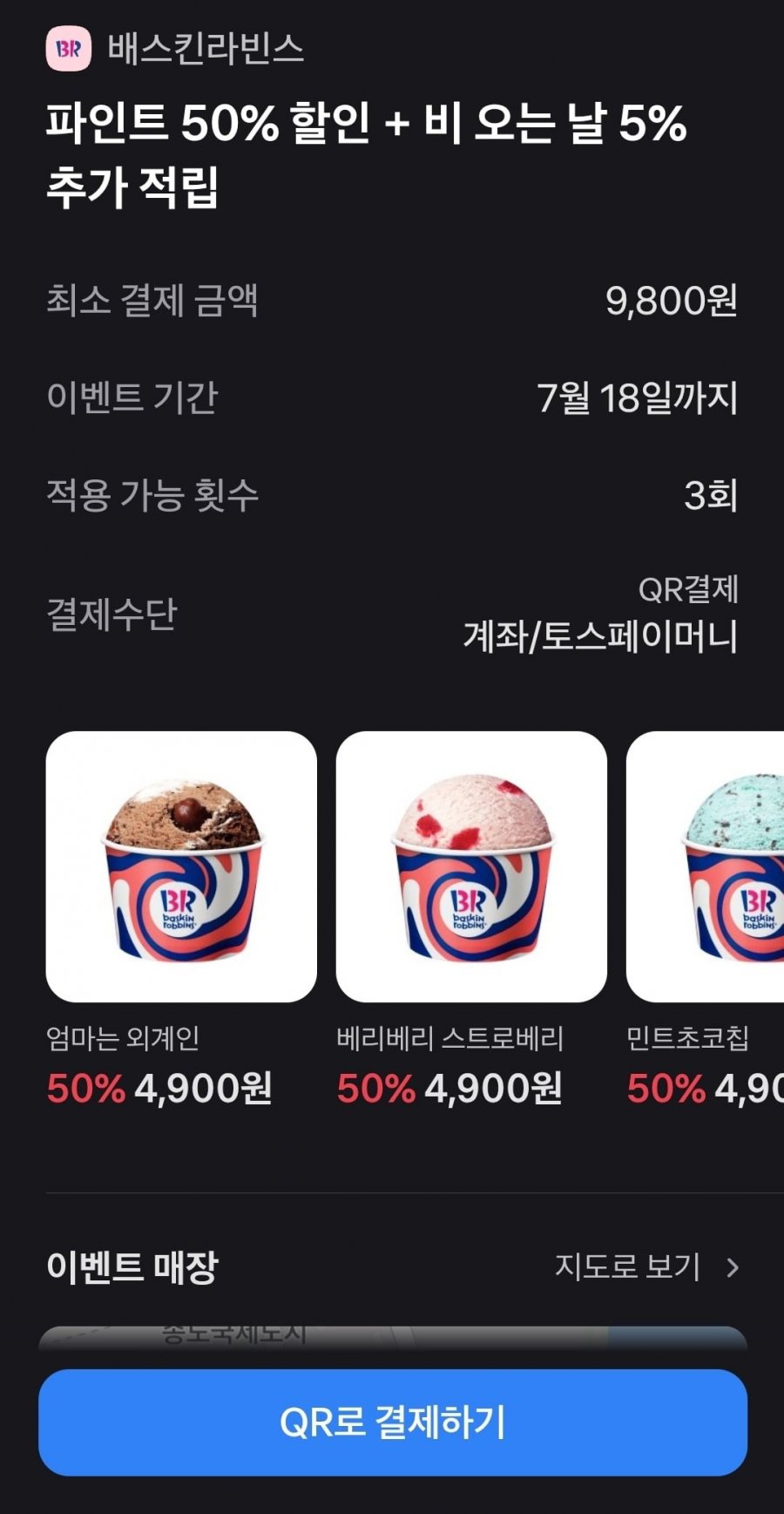Image resolution: width=784 pixels, height=1514 pixels.
Task: Open 지도로 보기 link
Action: pyautogui.click(x=647, y=1266)
